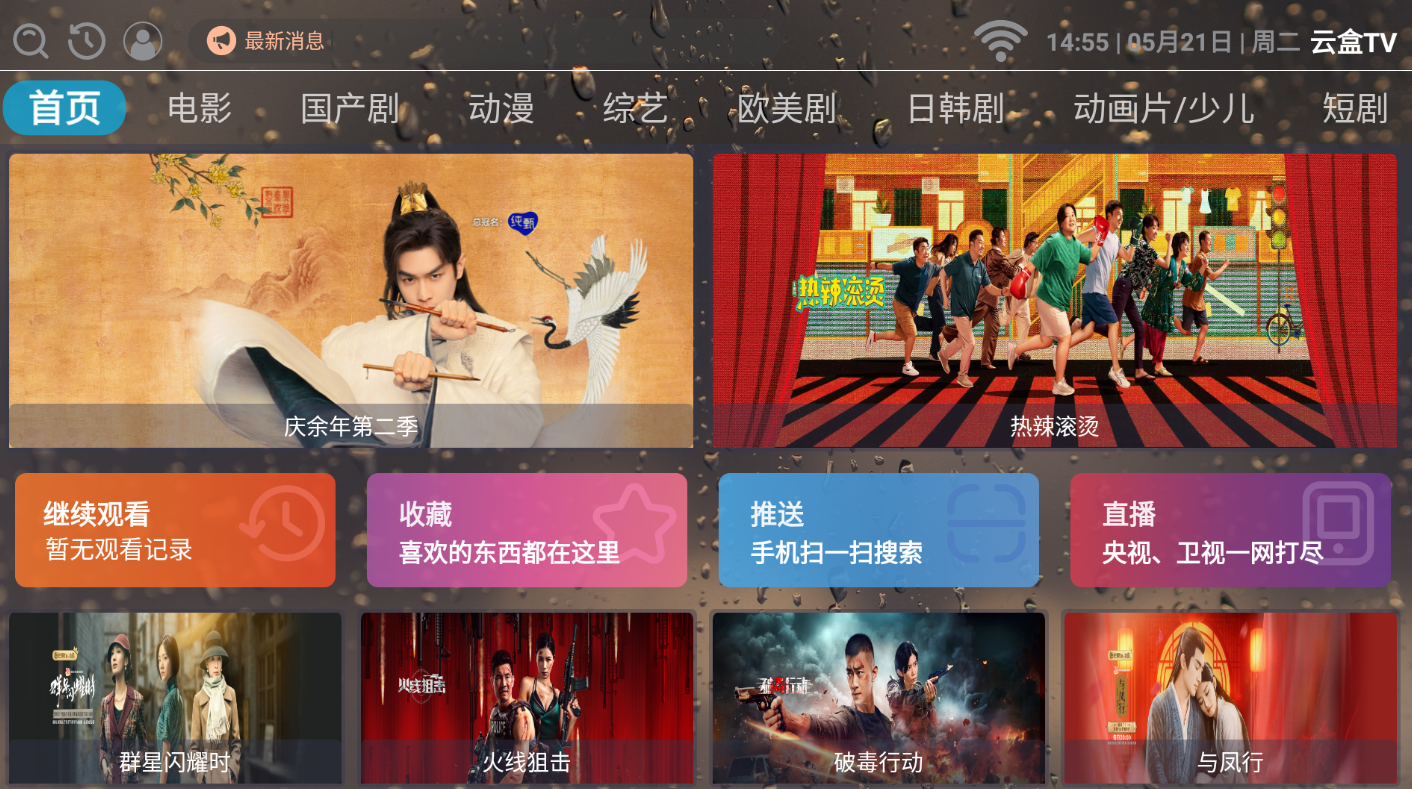
Task: Open the 庆余年第二季 banner
Action: [351, 300]
